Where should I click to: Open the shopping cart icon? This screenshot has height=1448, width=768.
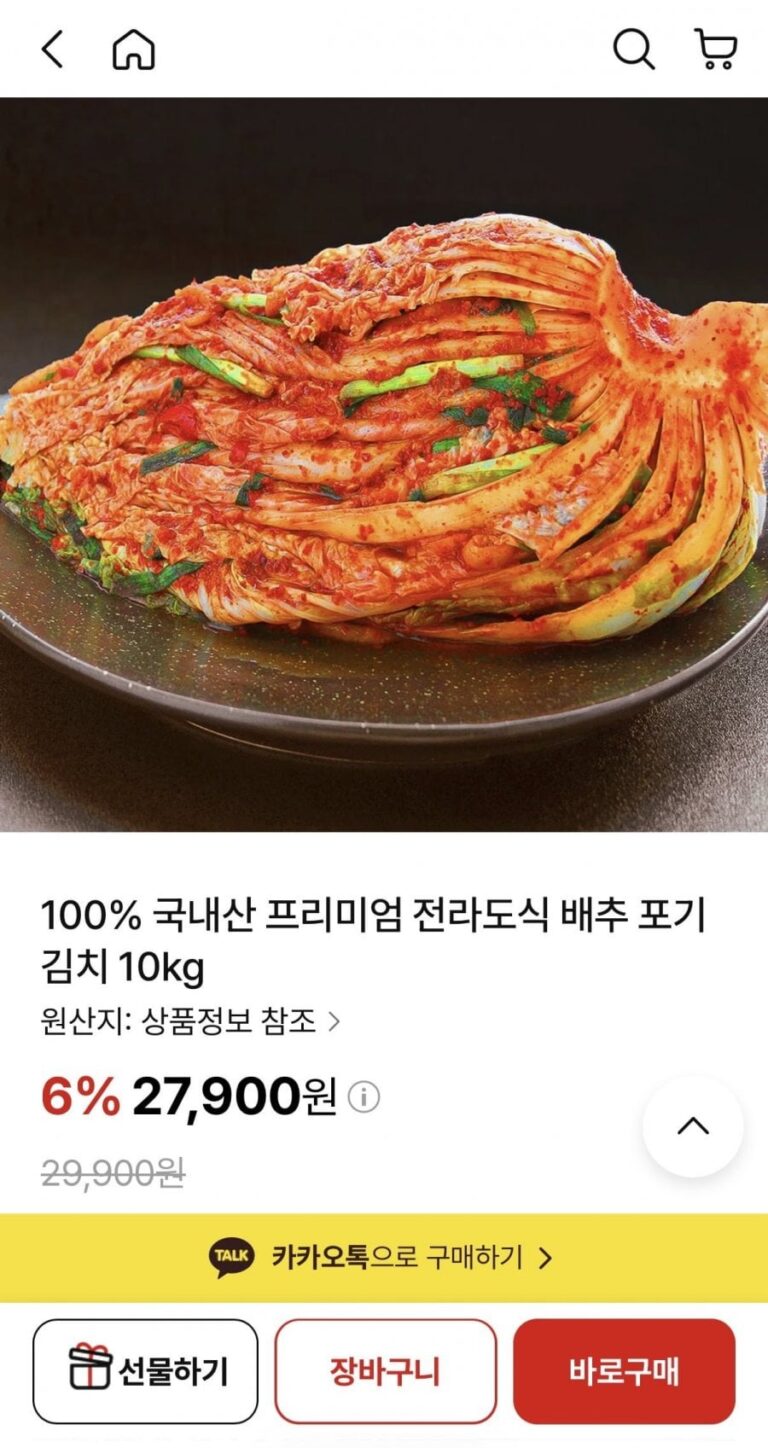pos(715,49)
